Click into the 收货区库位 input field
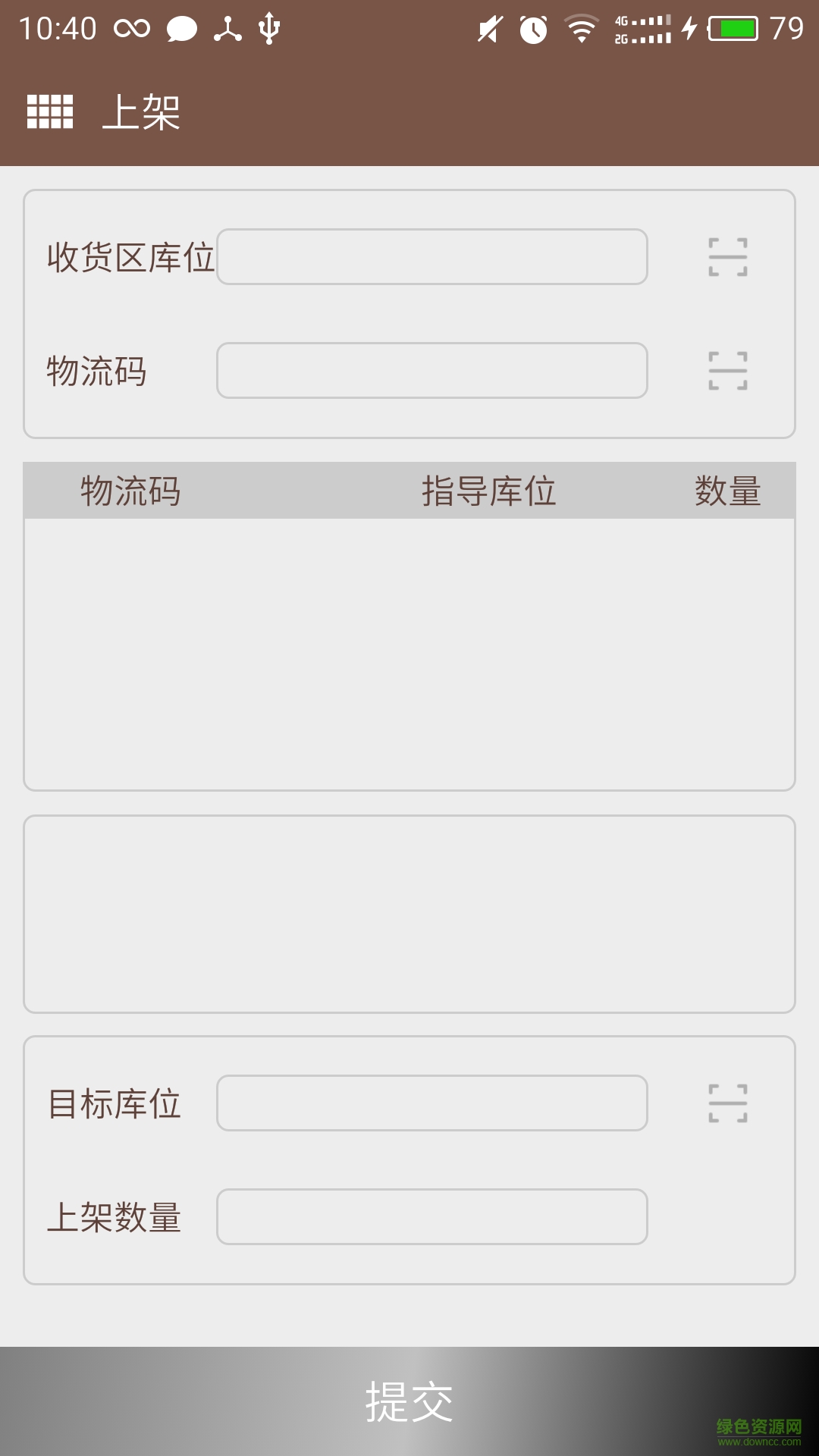This screenshot has height=1456, width=819. pos(431,258)
